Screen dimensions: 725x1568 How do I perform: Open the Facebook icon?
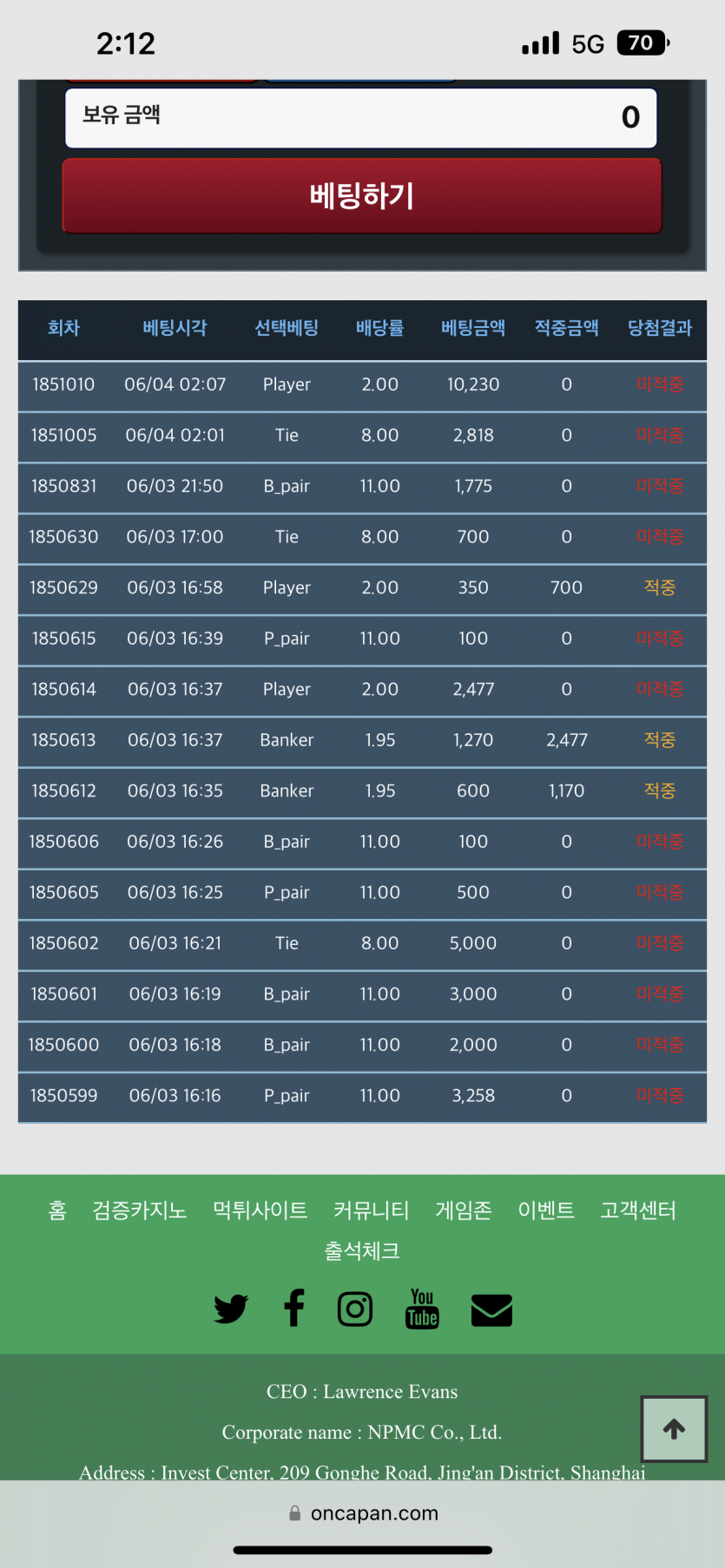pyautogui.click(x=294, y=1309)
